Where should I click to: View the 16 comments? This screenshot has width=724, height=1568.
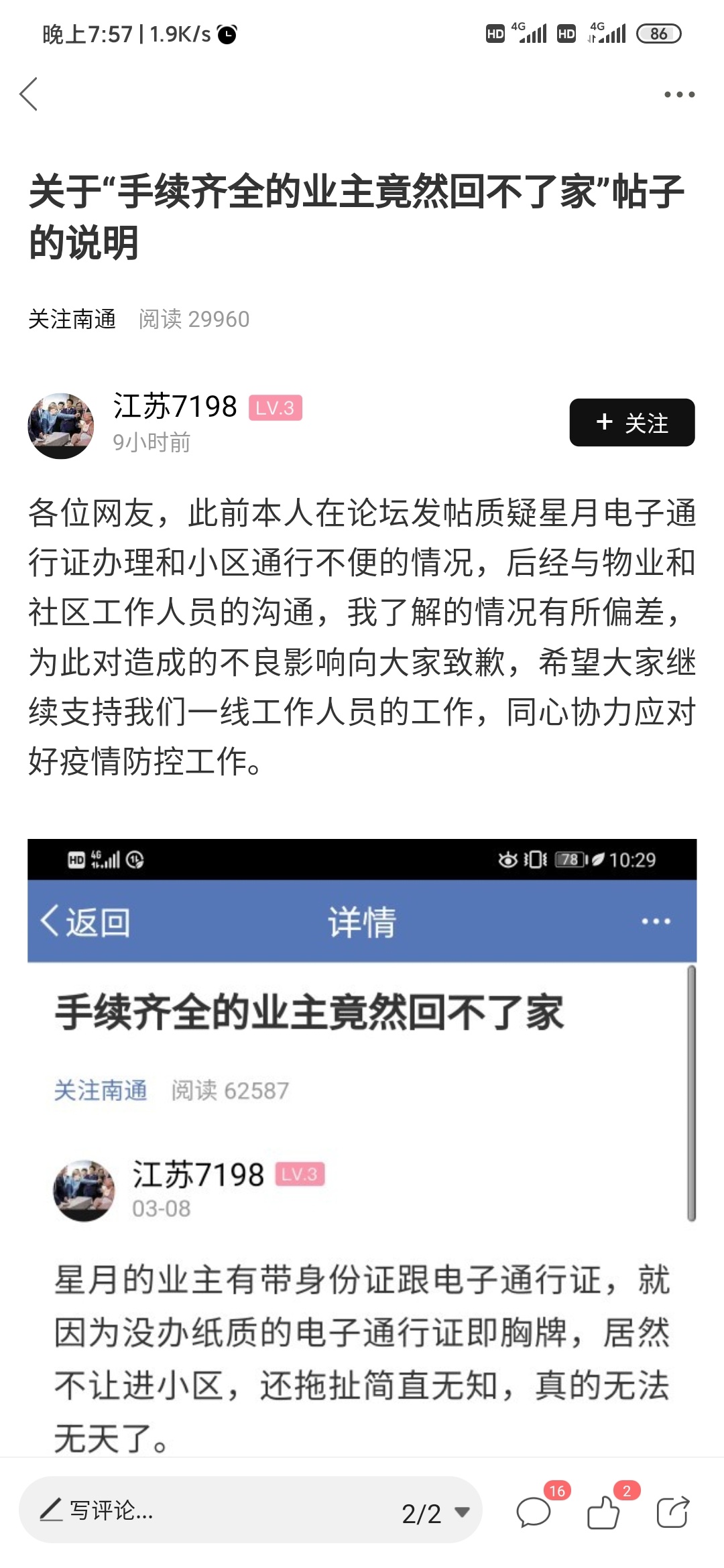click(x=534, y=1512)
